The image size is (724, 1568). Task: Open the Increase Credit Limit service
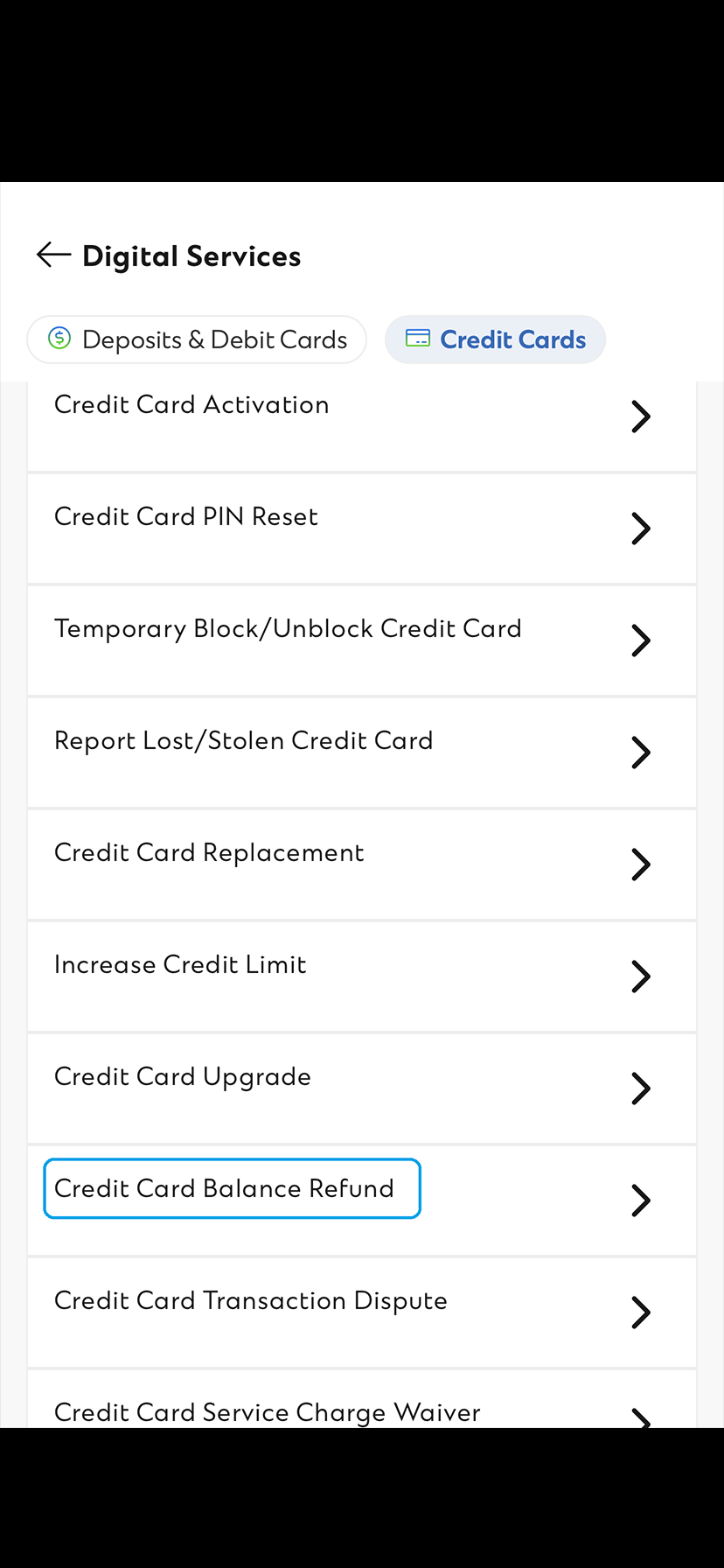180,964
